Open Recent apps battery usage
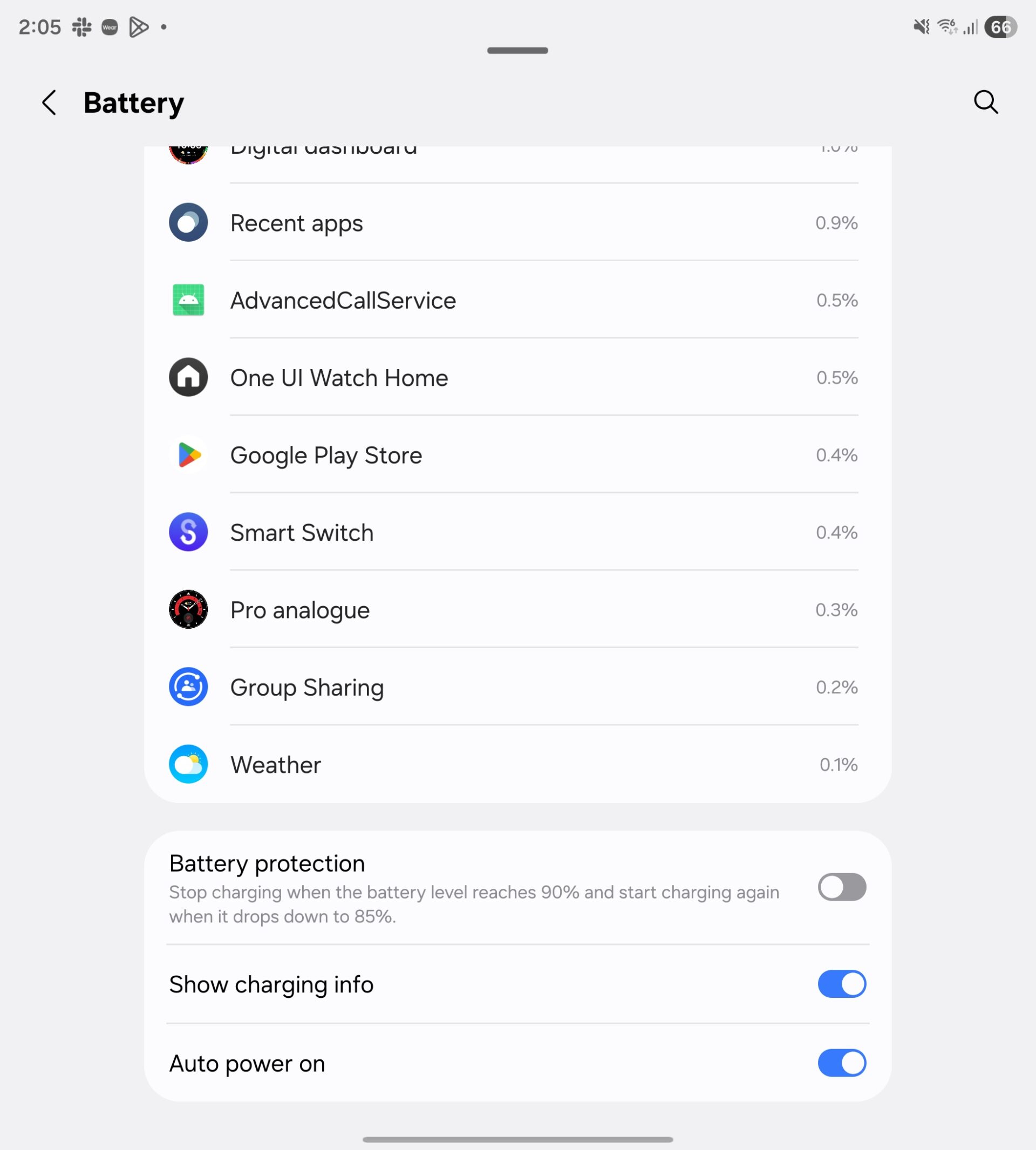The image size is (1036, 1150). tap(517, 222)
